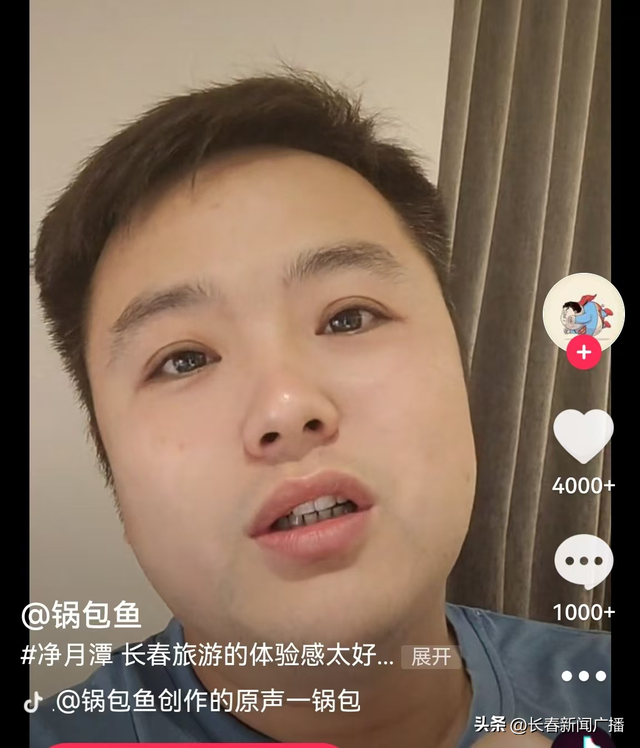Like this video with the heart
640x748 pixels.
pyautogui.click(x=583, y=436)
